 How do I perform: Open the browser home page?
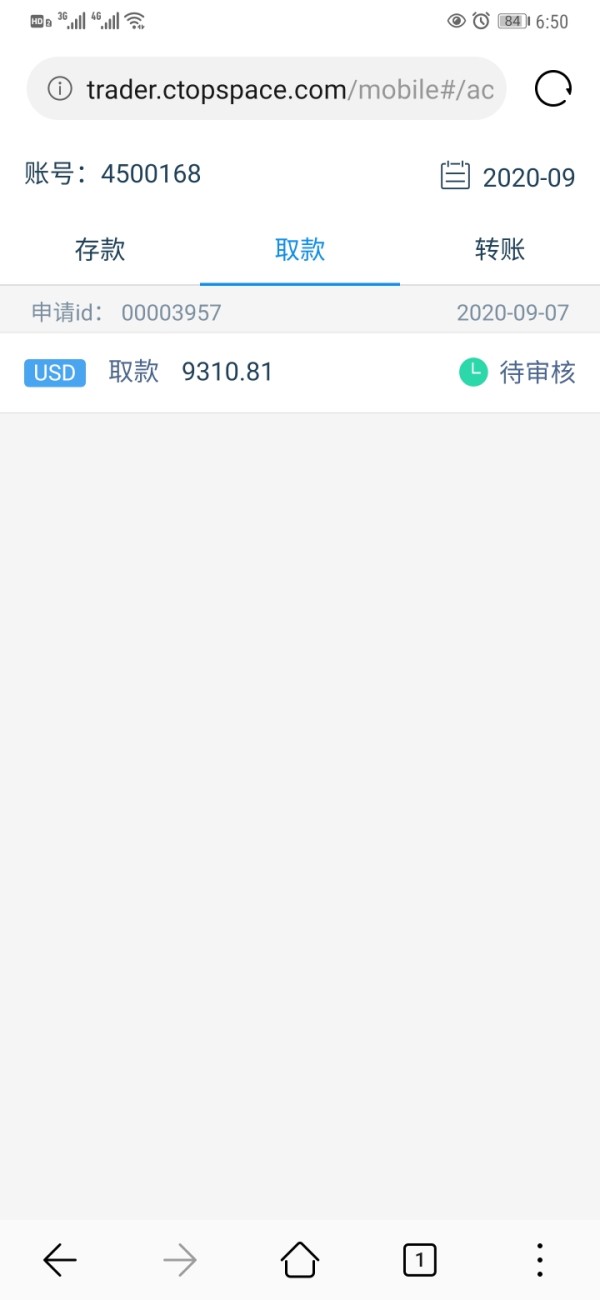click(300, 1260)
